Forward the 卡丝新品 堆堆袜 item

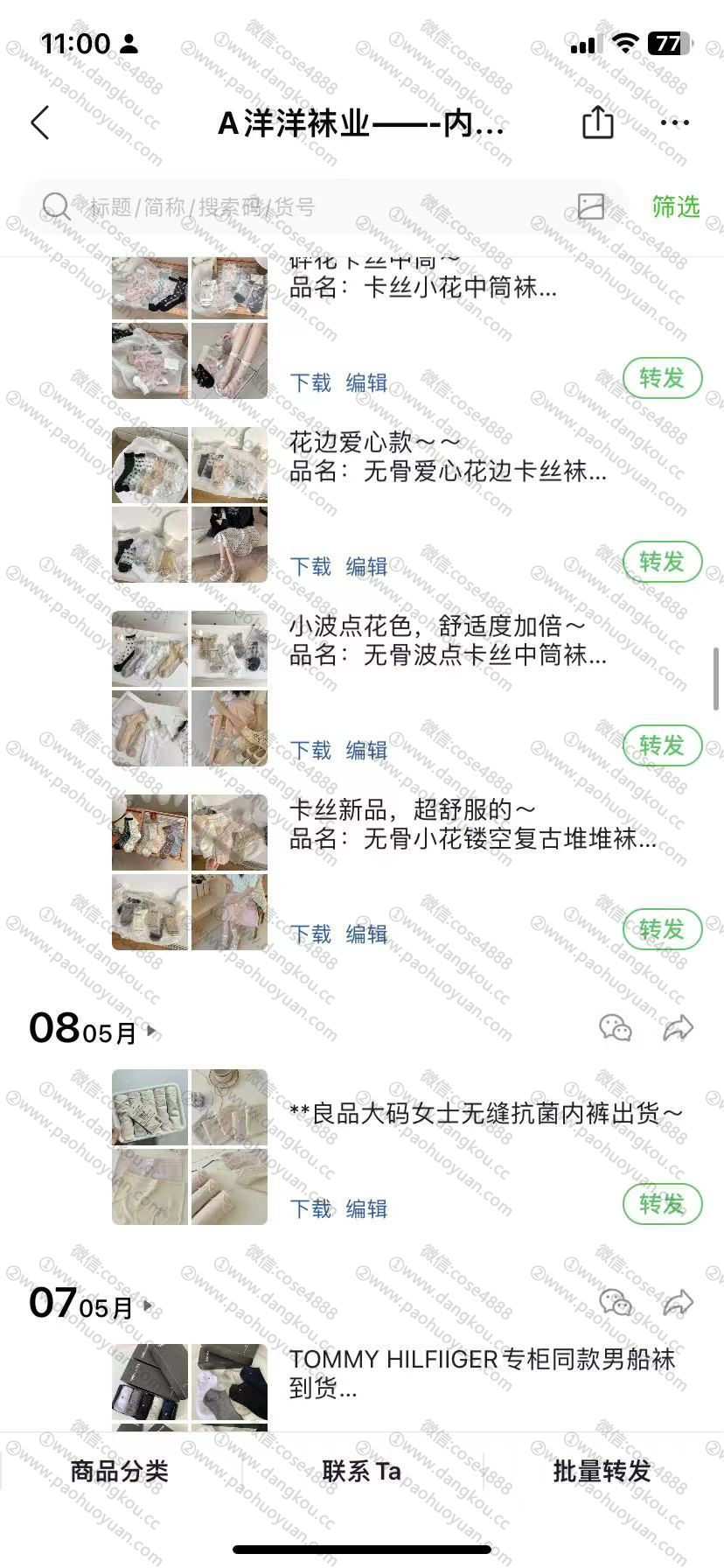[x=662, y=929]
